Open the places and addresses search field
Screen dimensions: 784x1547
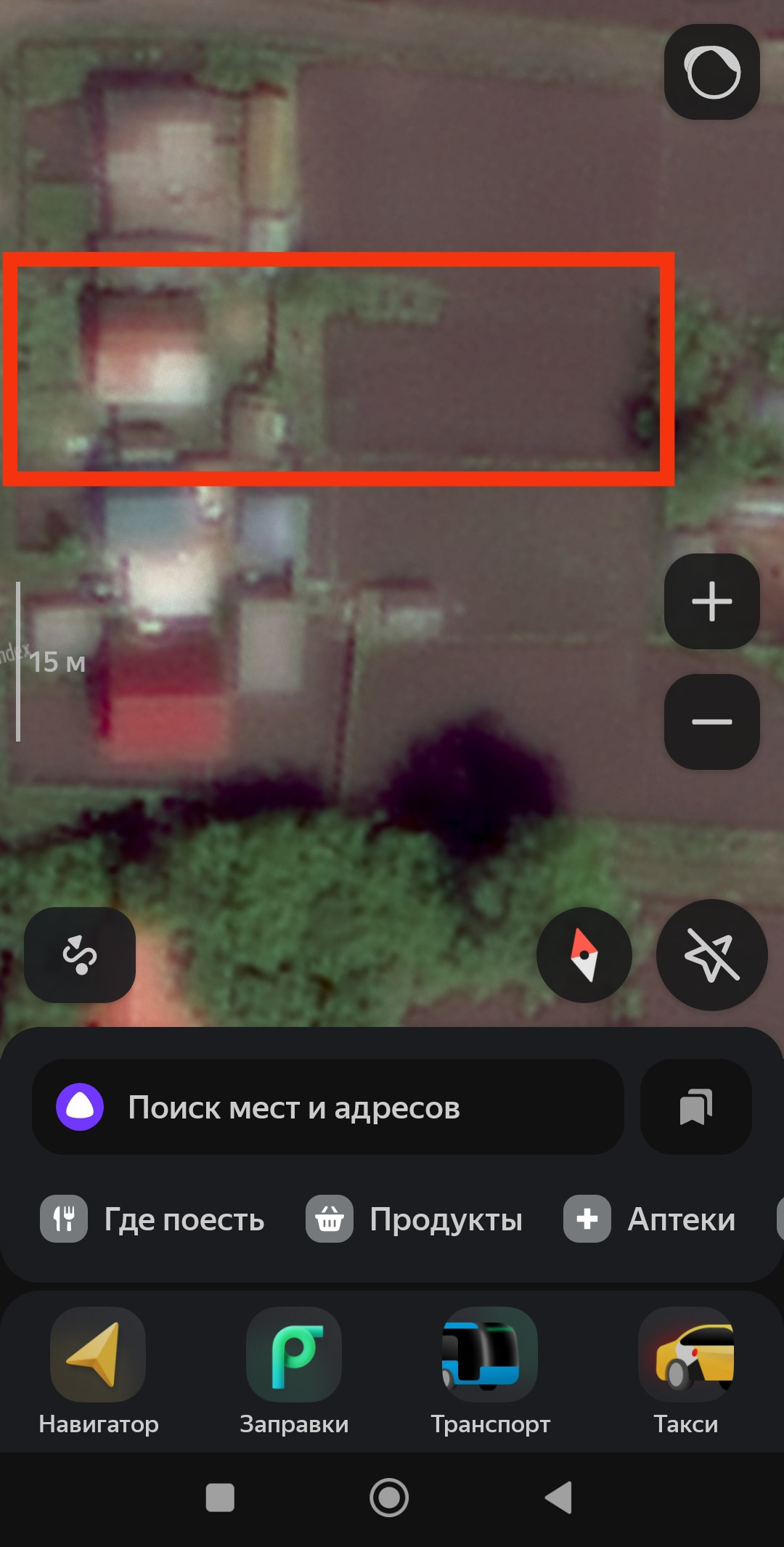click(328, 1108)
